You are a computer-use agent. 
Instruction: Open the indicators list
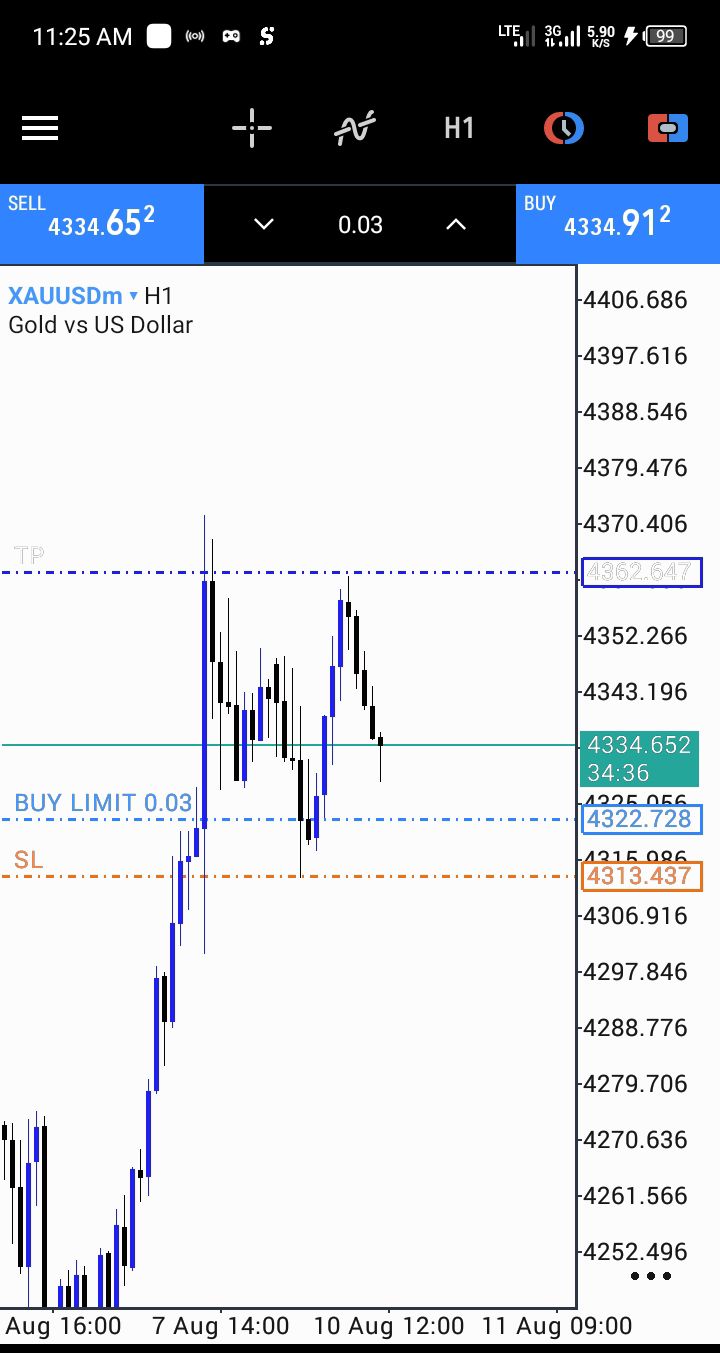tap(355, 128)
